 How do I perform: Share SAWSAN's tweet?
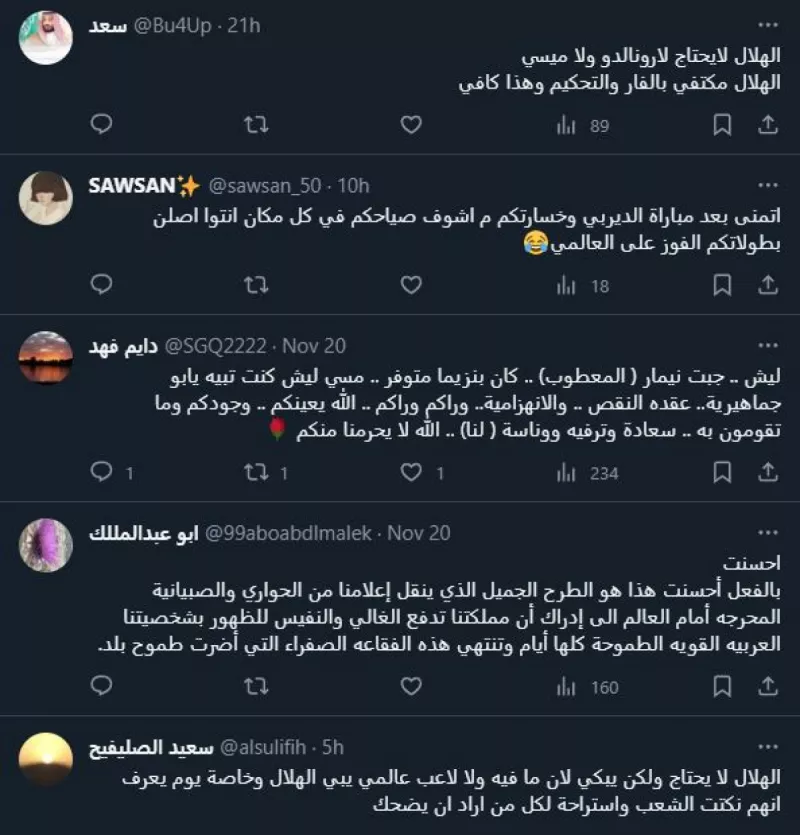[x=768, y=285]
